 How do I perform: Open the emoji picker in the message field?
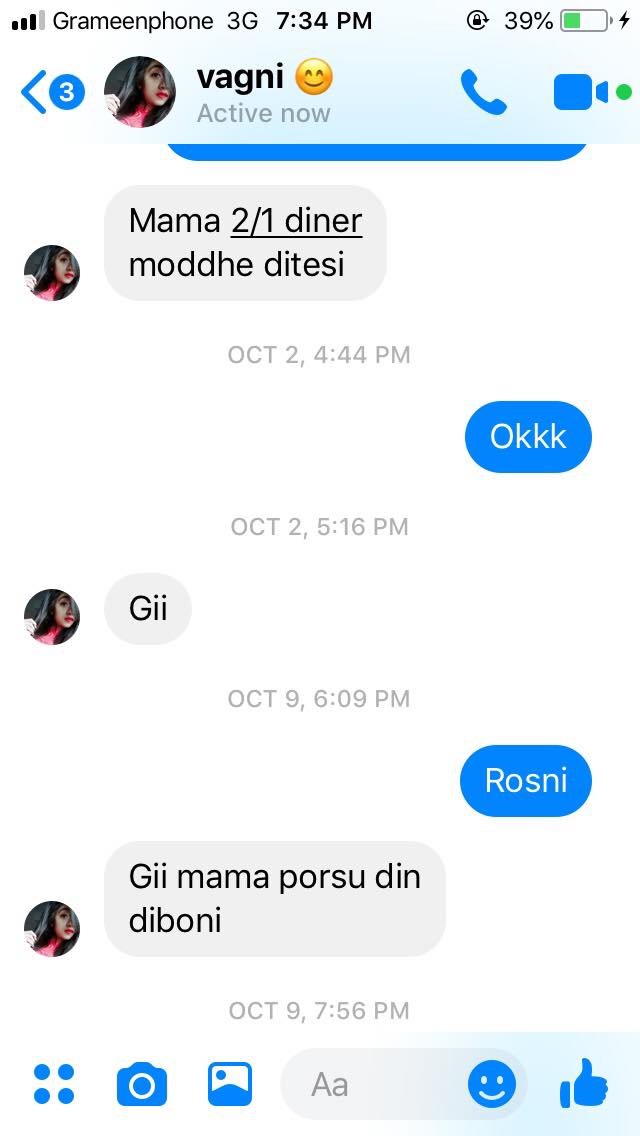(492, 1085)
